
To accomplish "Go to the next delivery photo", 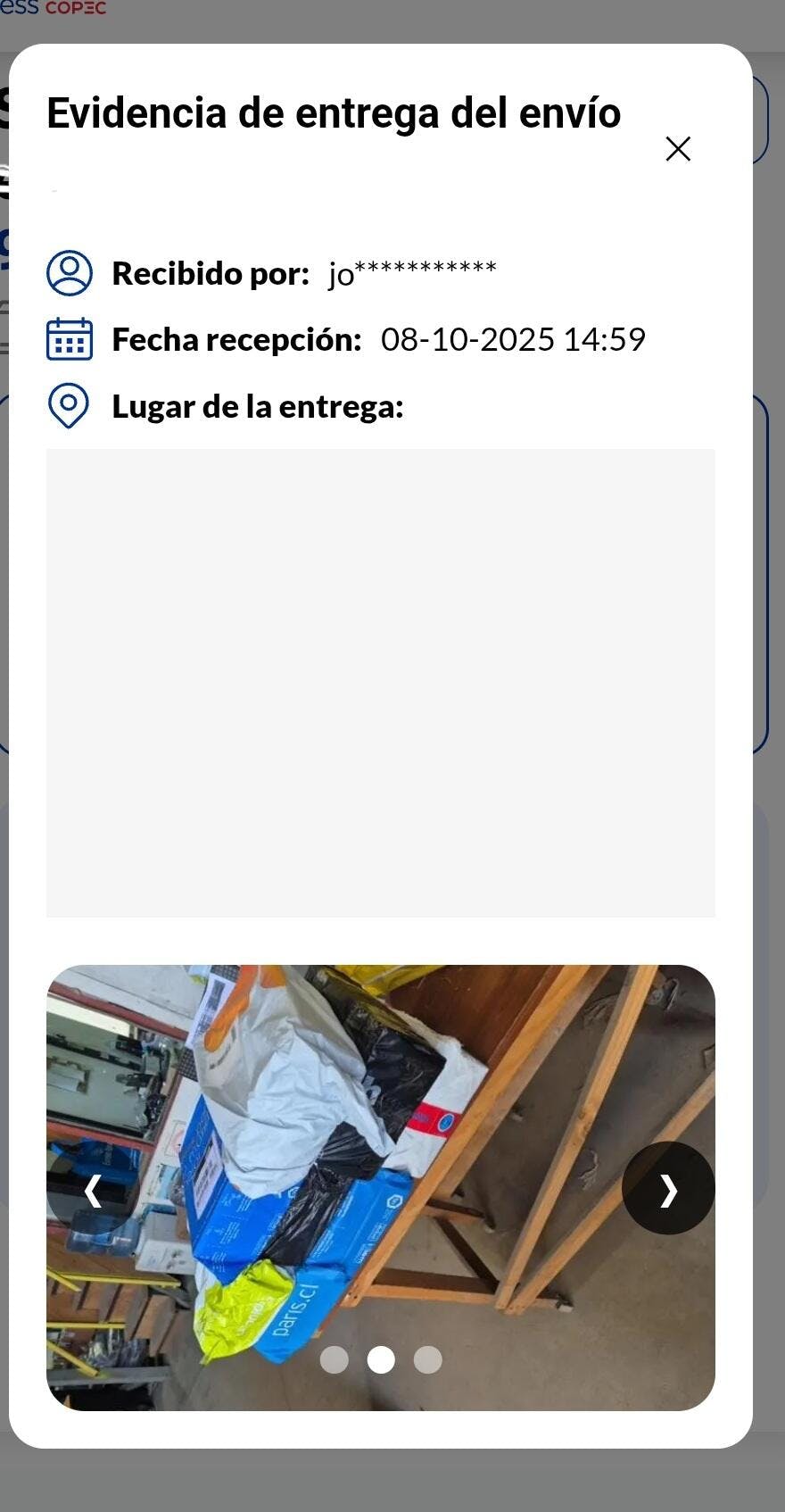I will pyautogui.click(x=668, y=1189).
